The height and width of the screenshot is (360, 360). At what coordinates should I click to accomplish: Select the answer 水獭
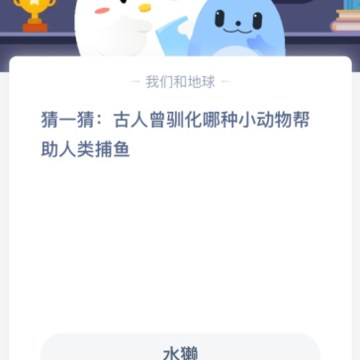[180, 348]
